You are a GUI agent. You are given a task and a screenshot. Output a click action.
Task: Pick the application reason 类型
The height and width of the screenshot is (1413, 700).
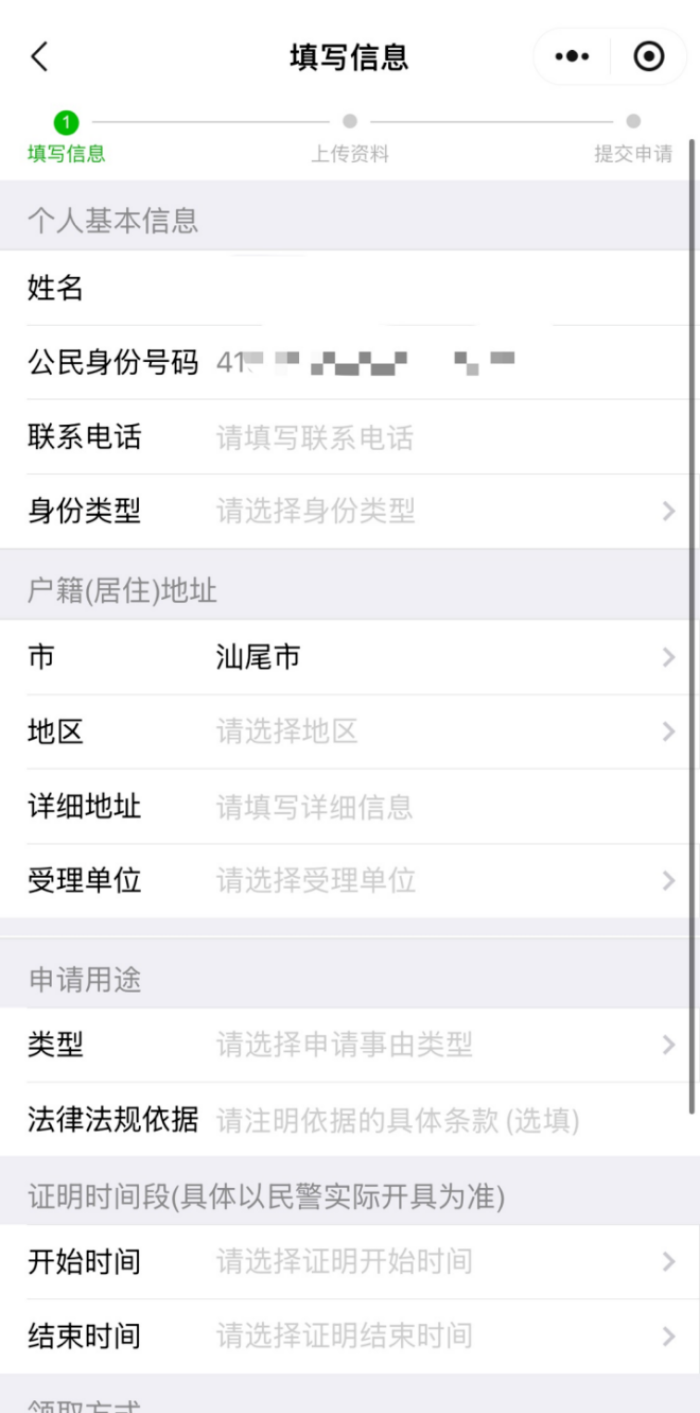440,1045
